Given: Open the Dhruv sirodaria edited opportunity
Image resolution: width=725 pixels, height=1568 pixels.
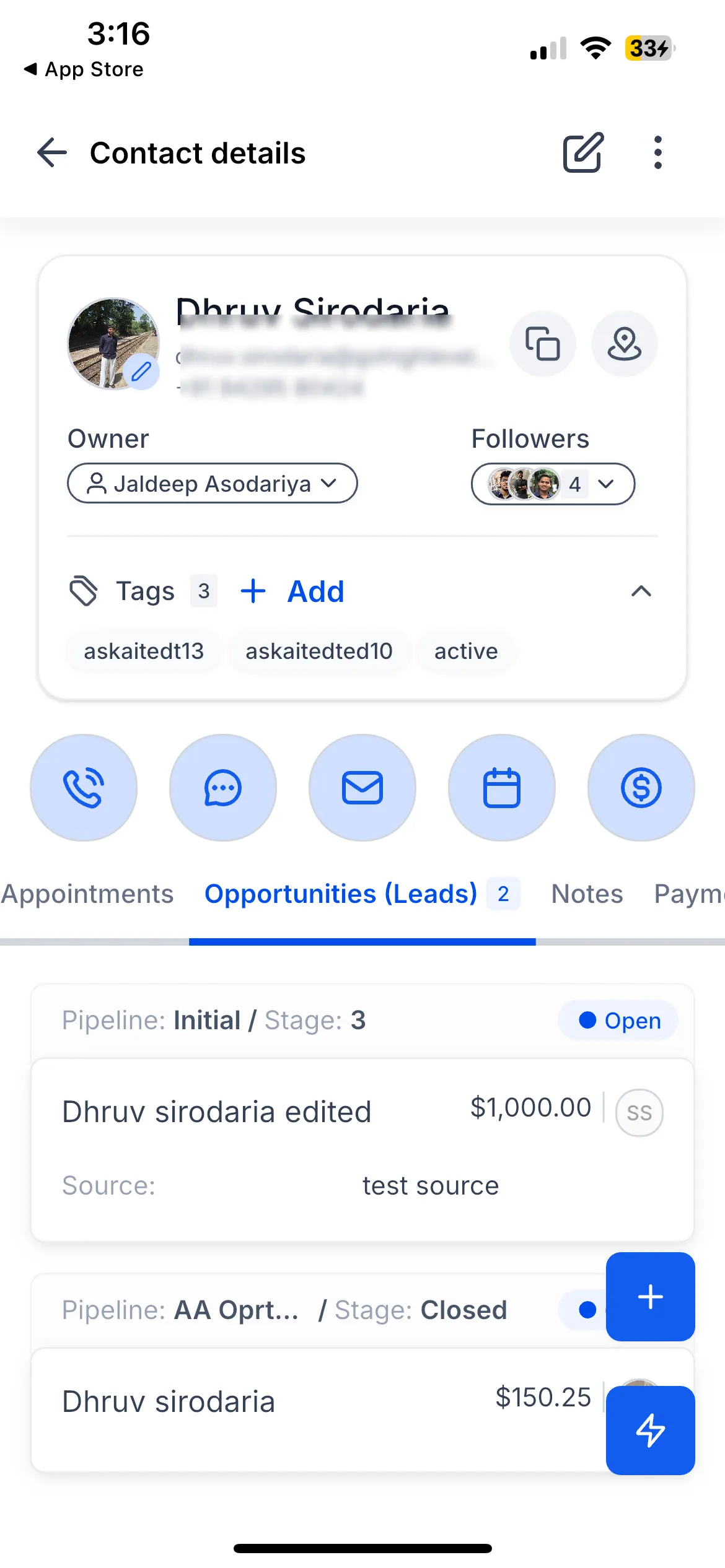Looking at the screenshot, I should coord(362,1149).
